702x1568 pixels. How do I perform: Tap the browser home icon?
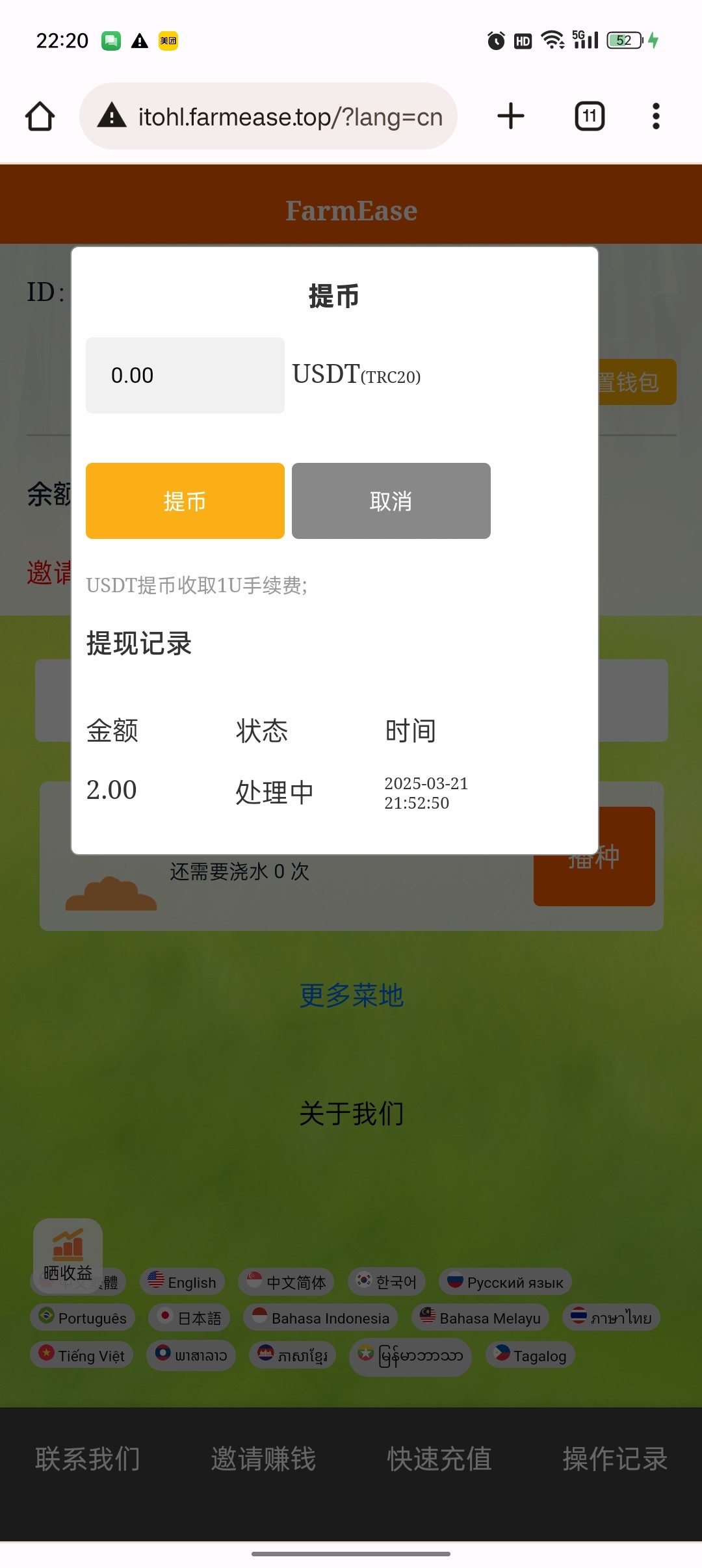pos(40,116)
